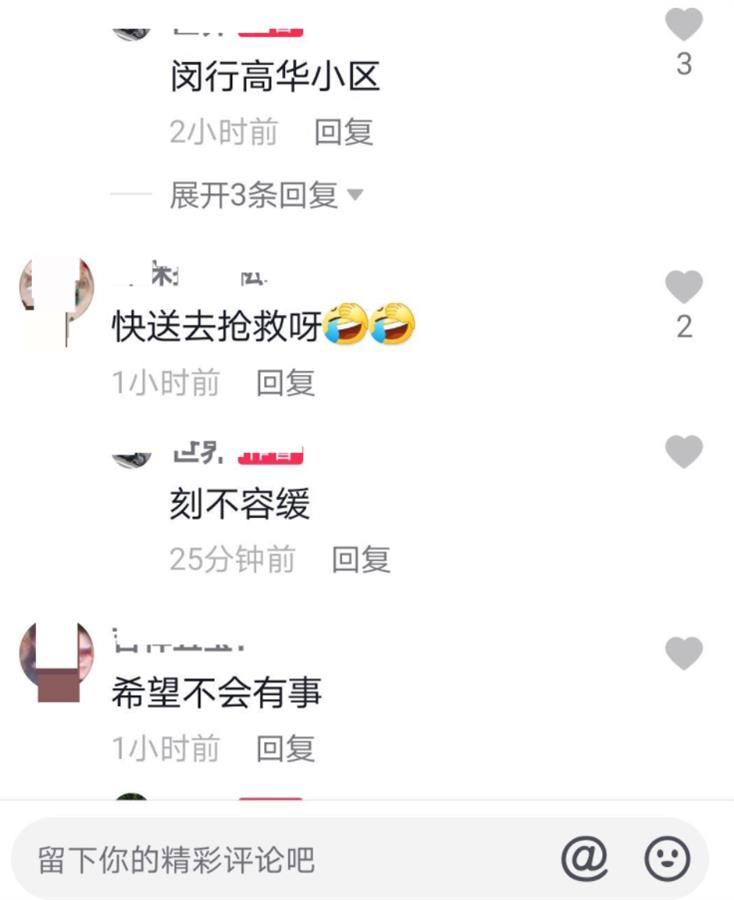This screenshot has height=900, width=734.
Task: Reply to the 希望不会有事 comment
Action: [x=286, y=747]
